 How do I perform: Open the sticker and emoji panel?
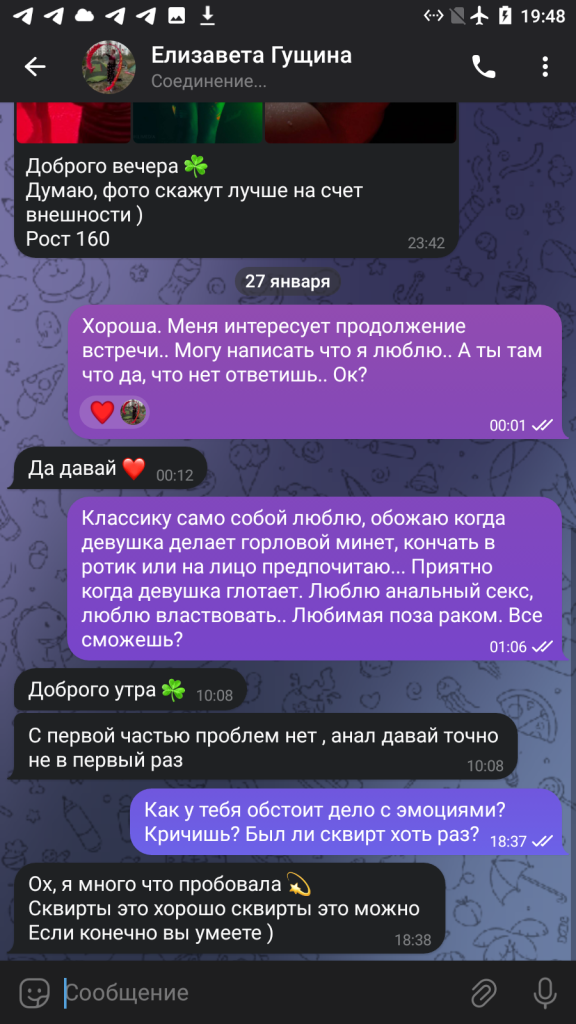click(35, 993)
